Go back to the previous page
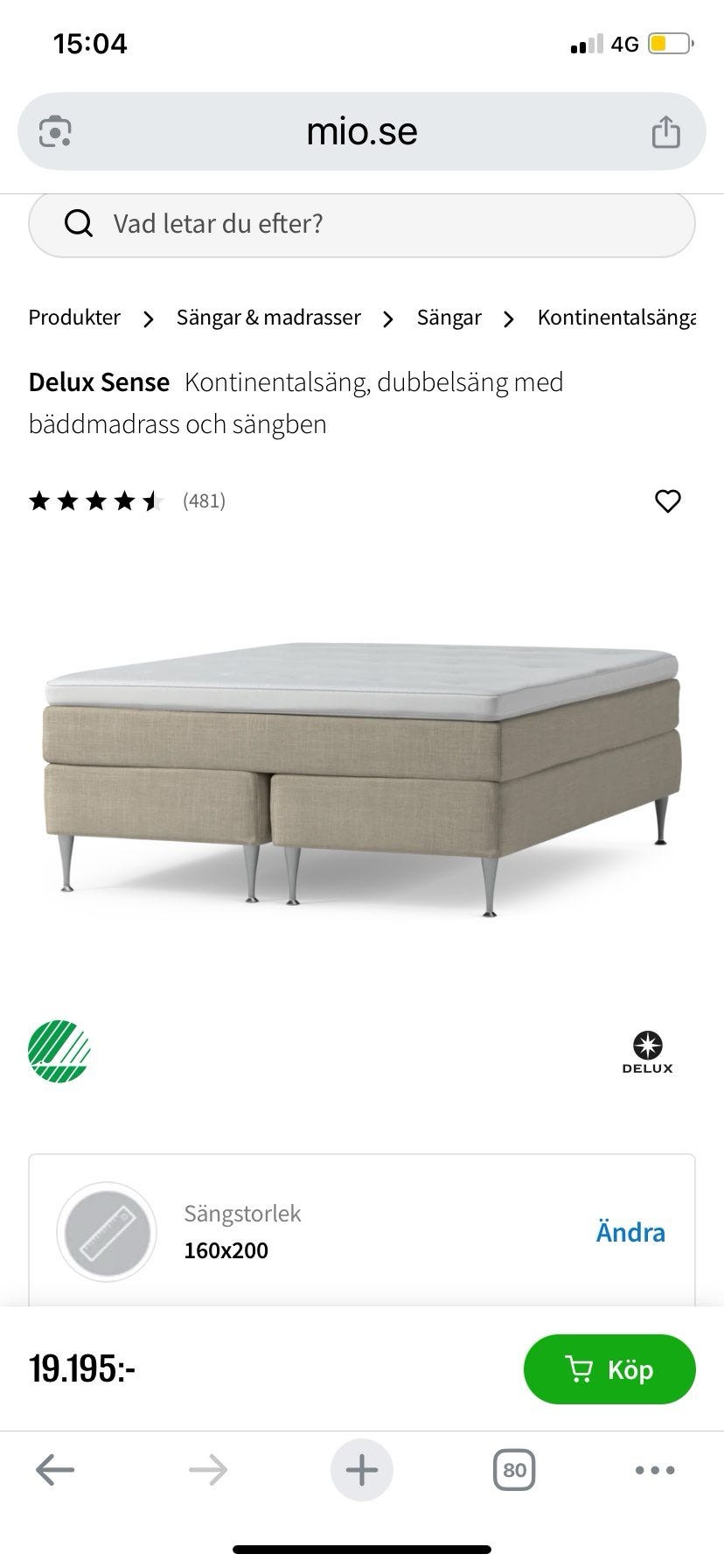 click(55, 1470)
